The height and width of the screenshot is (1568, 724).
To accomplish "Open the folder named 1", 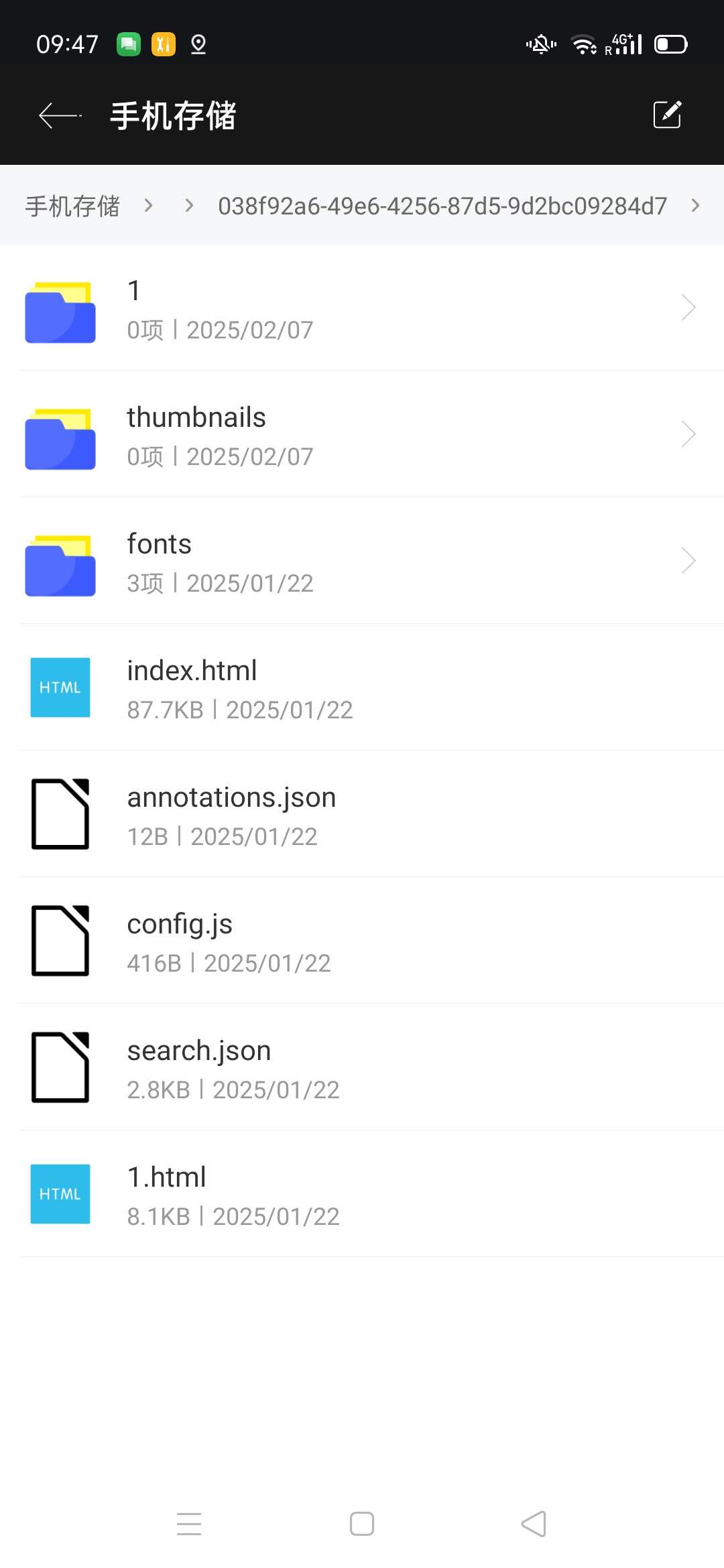I will (x=362, y=308).
